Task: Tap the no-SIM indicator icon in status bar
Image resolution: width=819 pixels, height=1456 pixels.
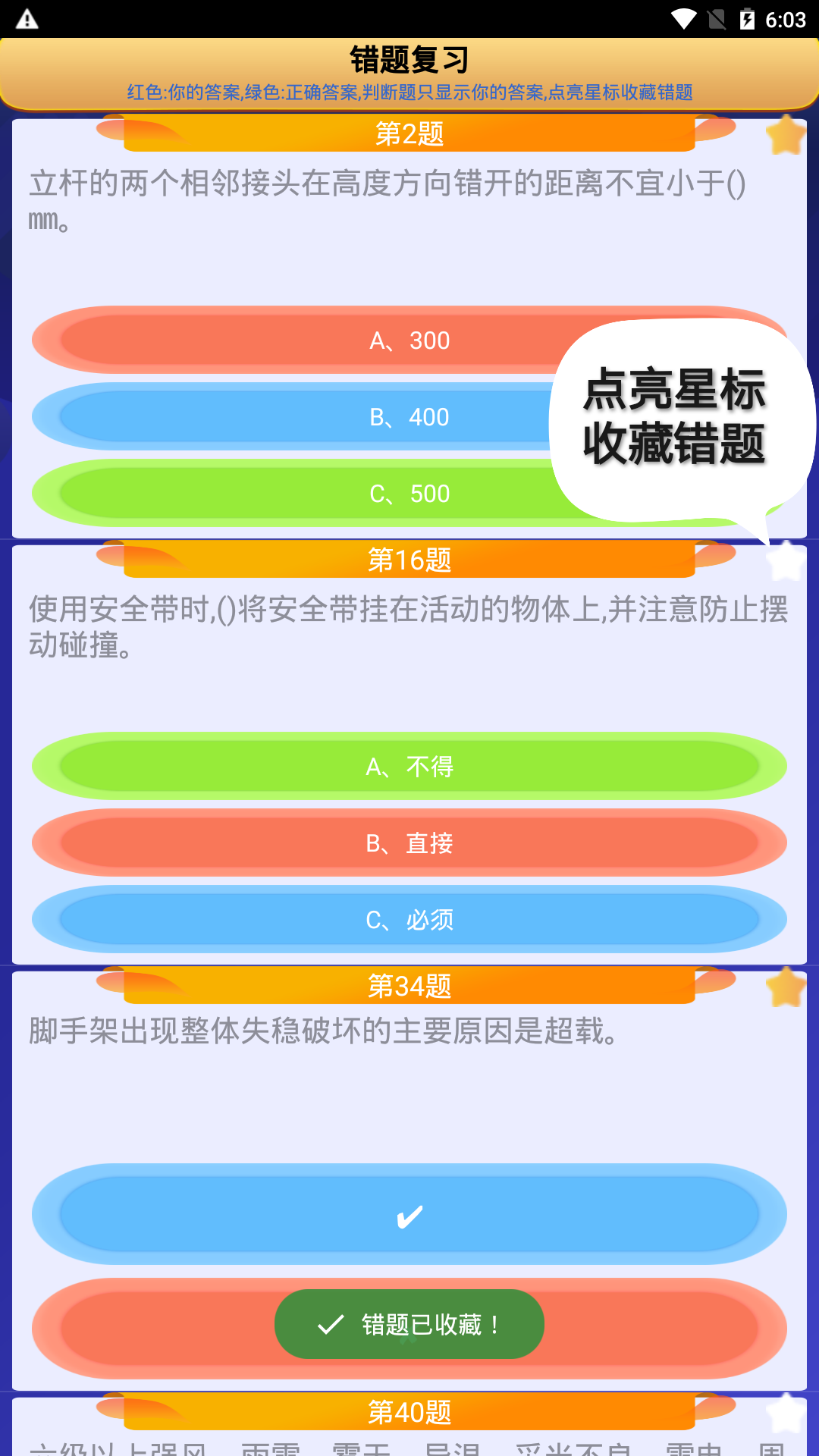Action: point(717,19)
